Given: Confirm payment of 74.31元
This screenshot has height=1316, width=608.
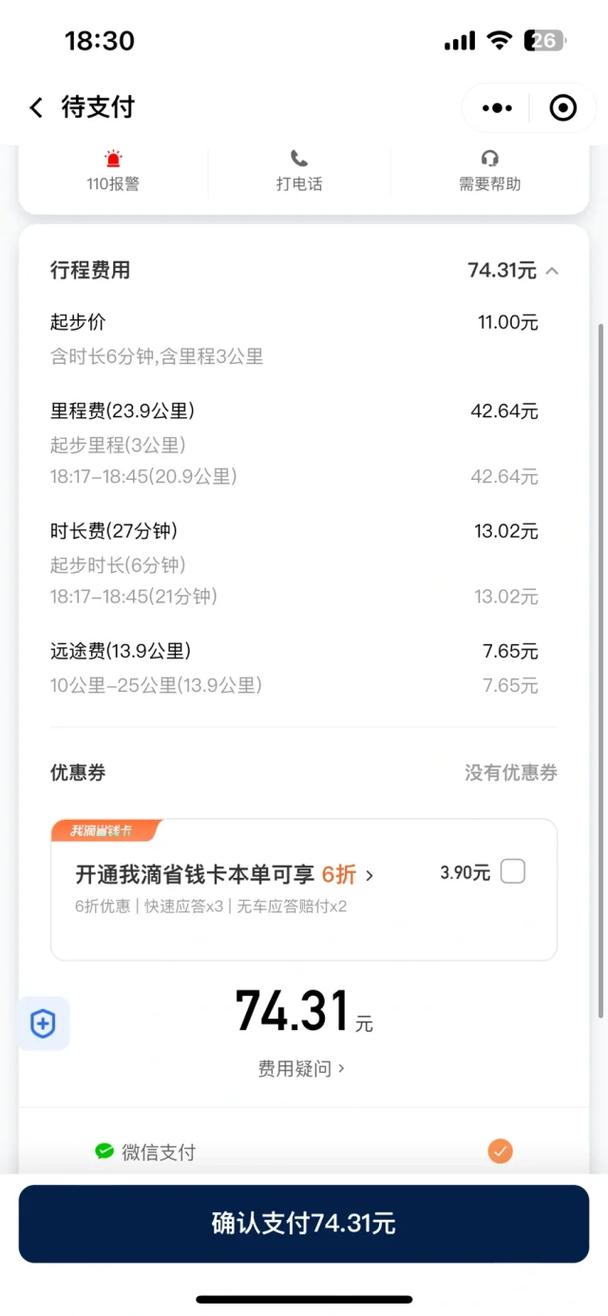Looking at the screenshot, I should tap(304, 1223).
